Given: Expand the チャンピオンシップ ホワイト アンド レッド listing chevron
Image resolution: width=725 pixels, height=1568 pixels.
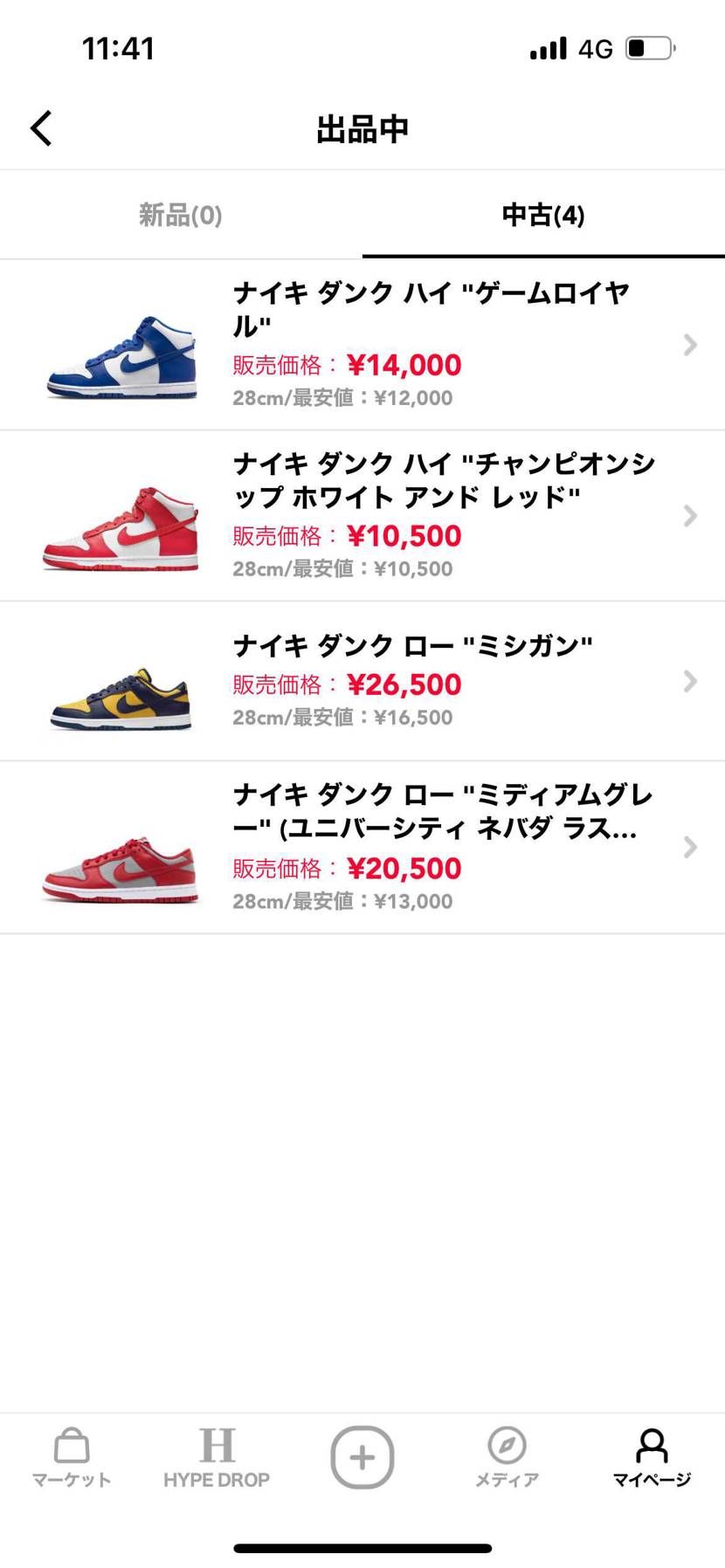Looking at the screenshot, I should point(689,516).
